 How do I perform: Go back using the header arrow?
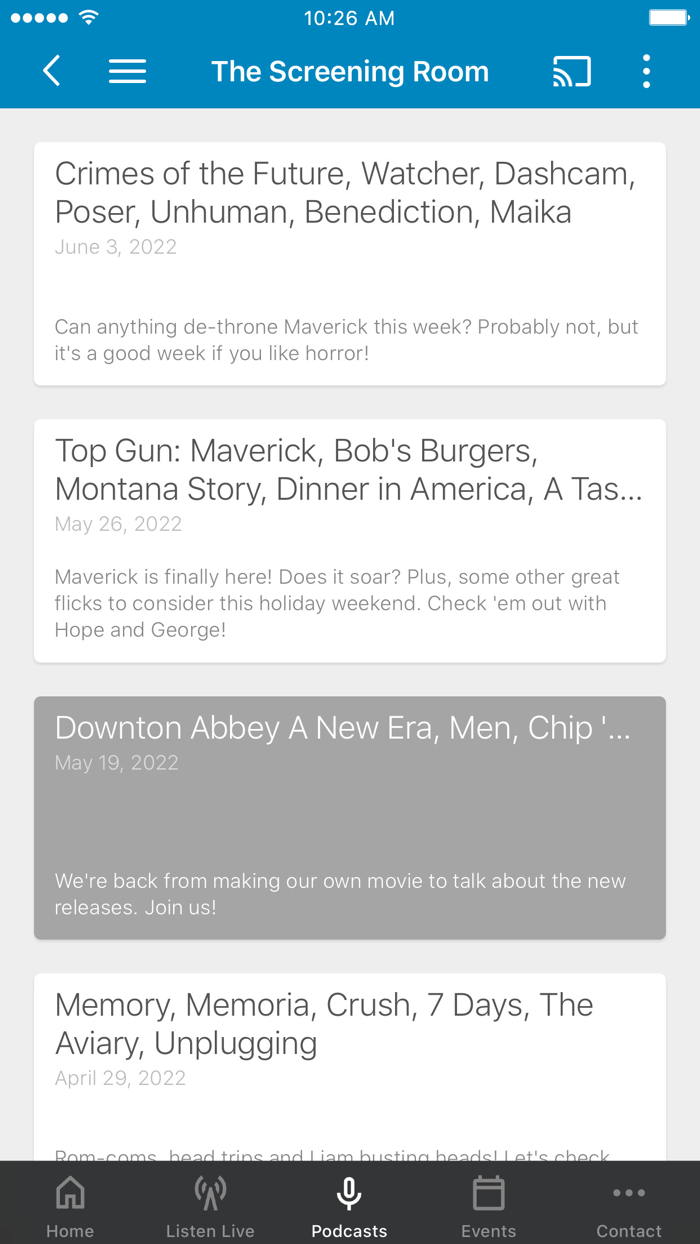click(x=52, y=71)
